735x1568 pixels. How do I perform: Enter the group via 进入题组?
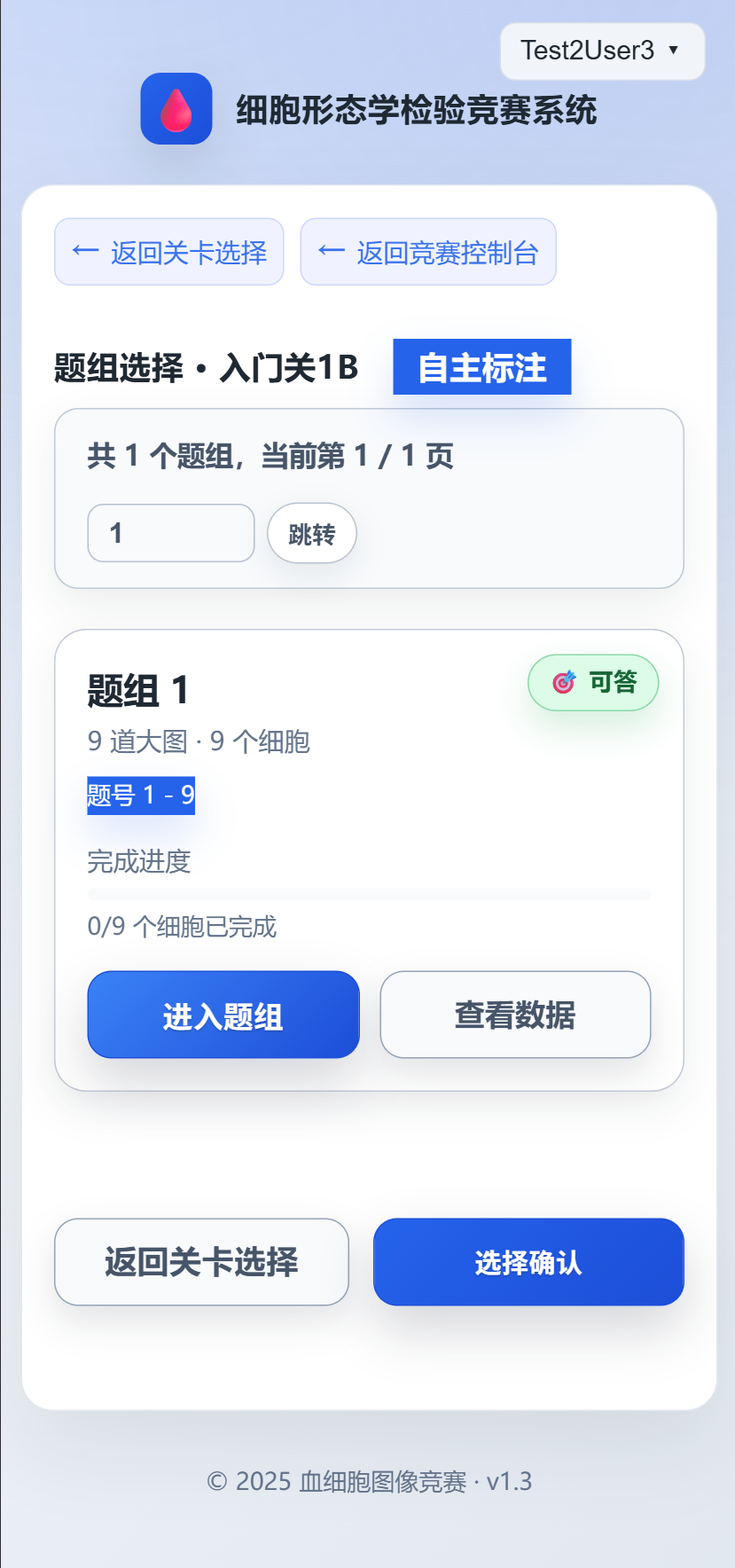point(223,1015)
